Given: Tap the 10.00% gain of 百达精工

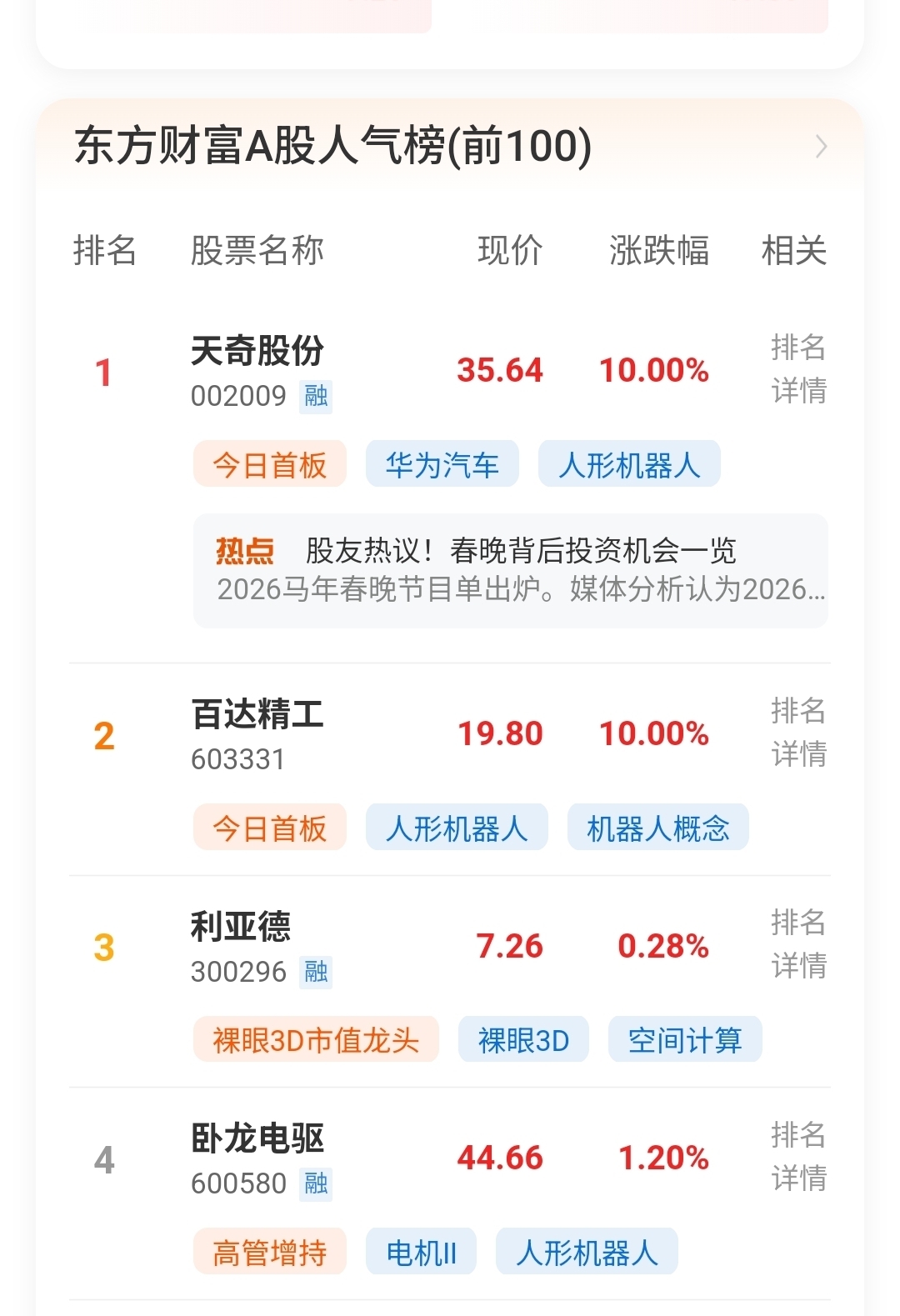Looking at the screenshot, I should coord(653,734).
